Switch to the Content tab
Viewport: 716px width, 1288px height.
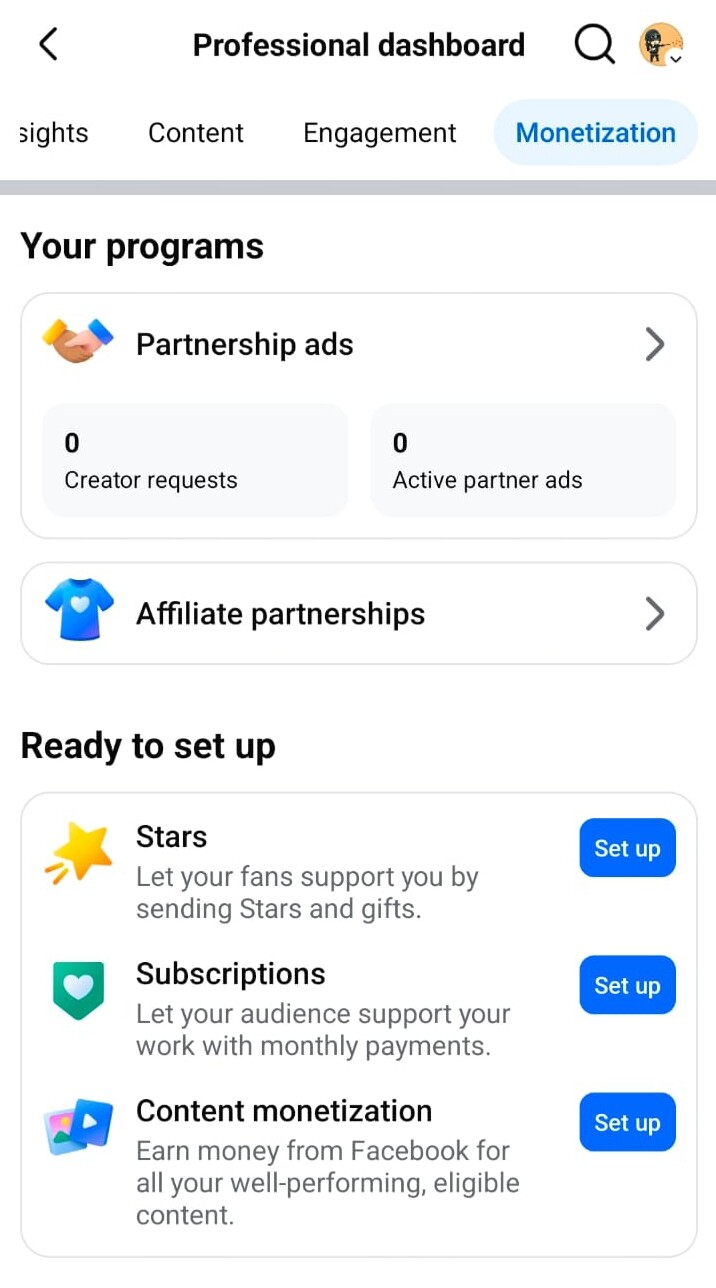pos(196,133)
